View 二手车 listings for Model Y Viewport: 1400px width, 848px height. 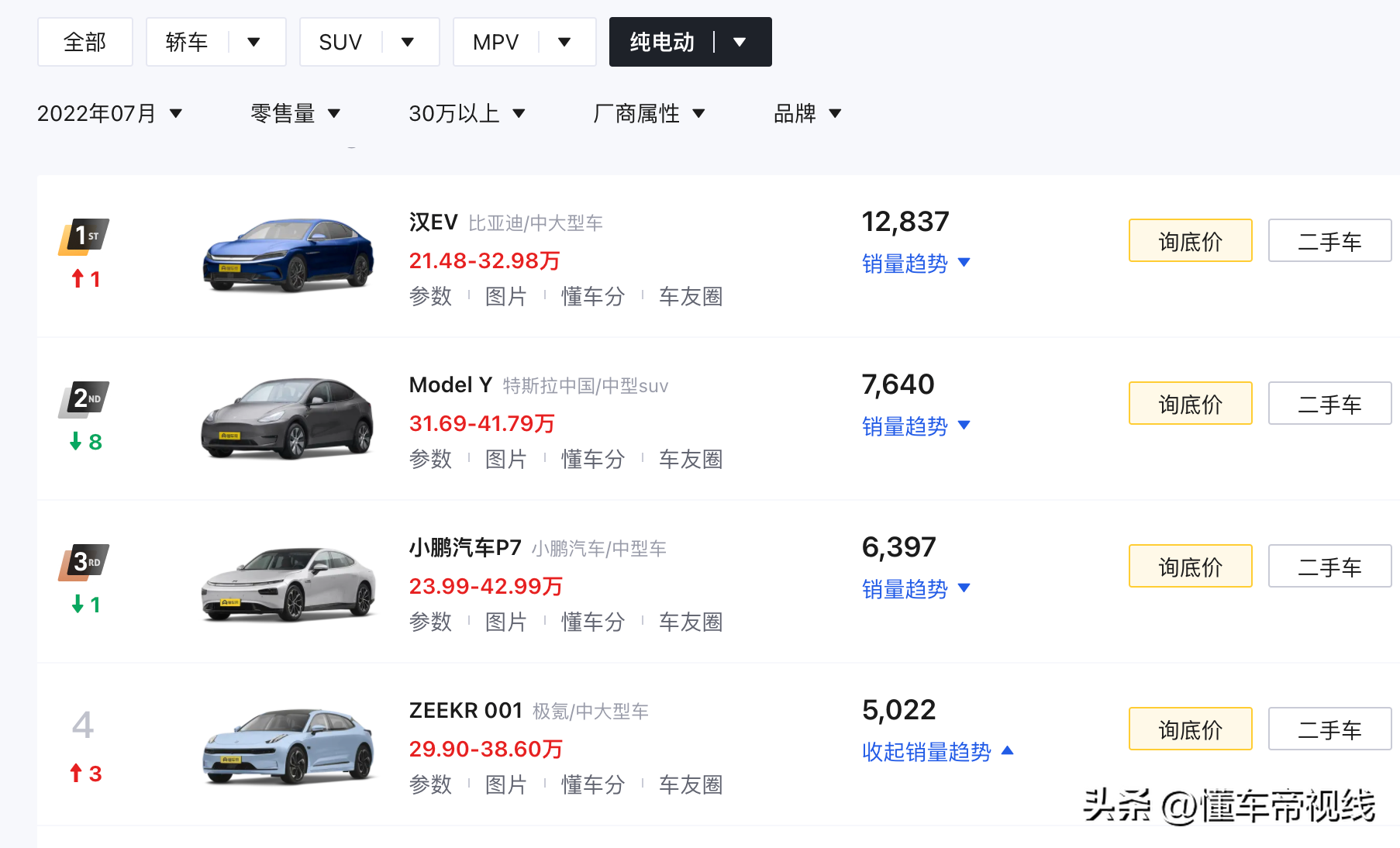1329,404
